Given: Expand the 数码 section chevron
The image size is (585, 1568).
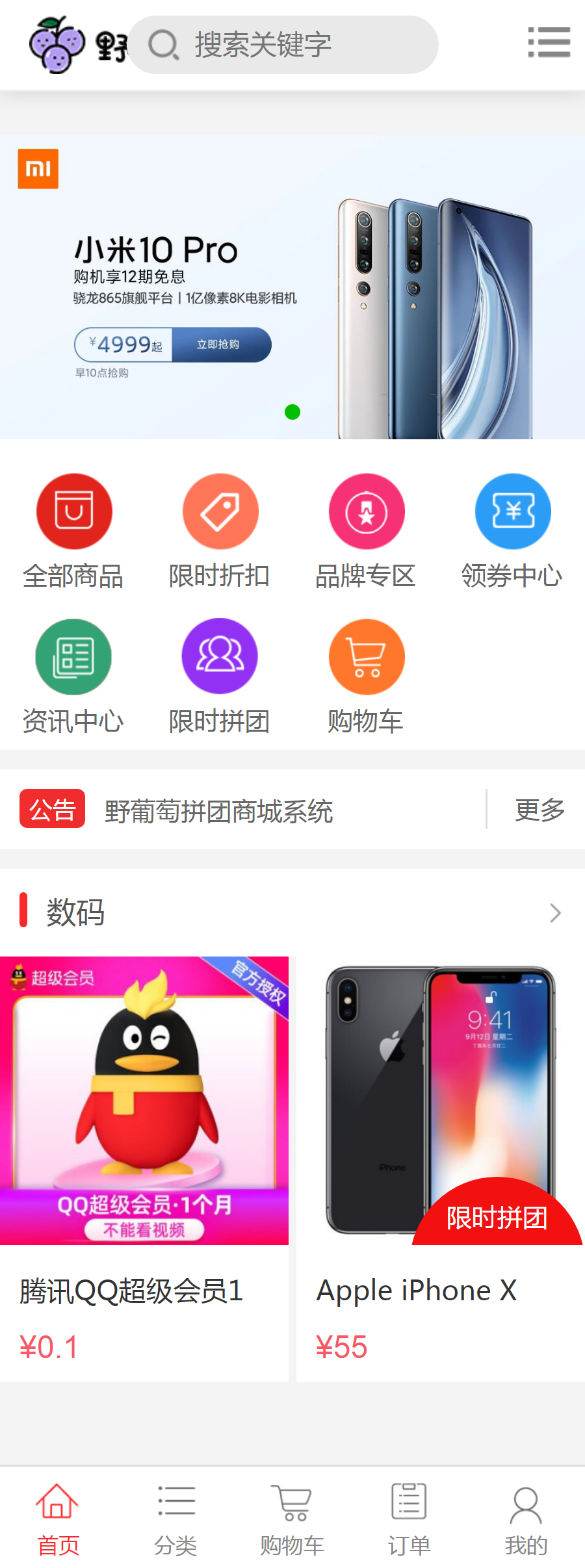Looking at the screenshot, I should (554, 912).
